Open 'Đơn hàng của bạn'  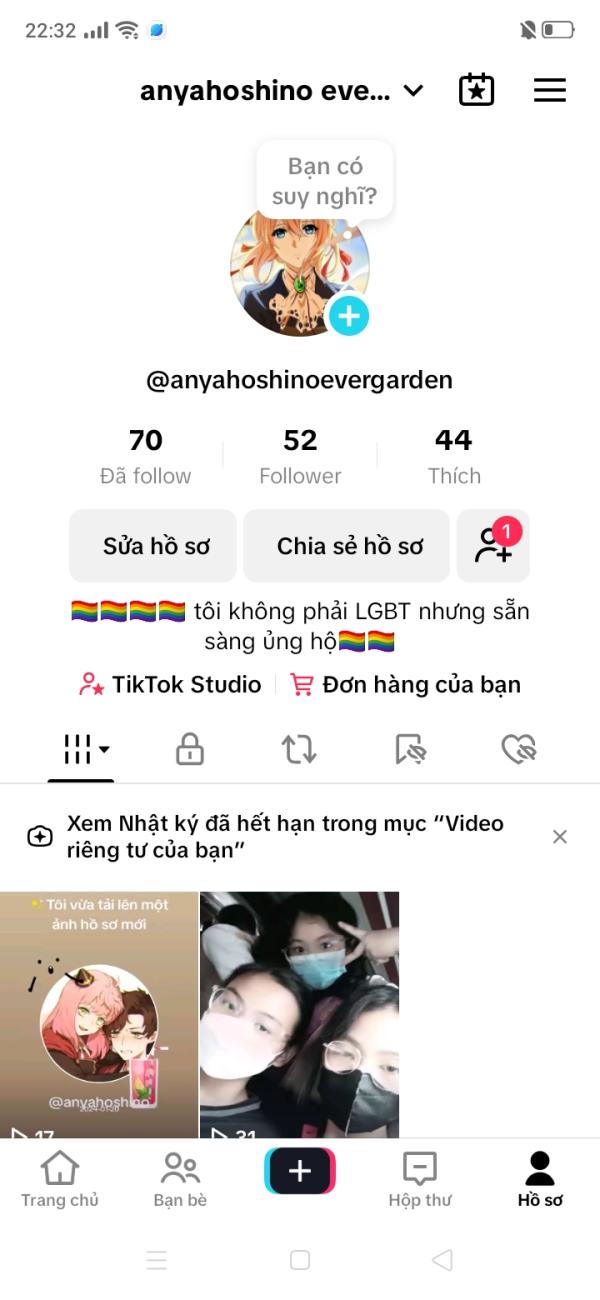[405, 685]
